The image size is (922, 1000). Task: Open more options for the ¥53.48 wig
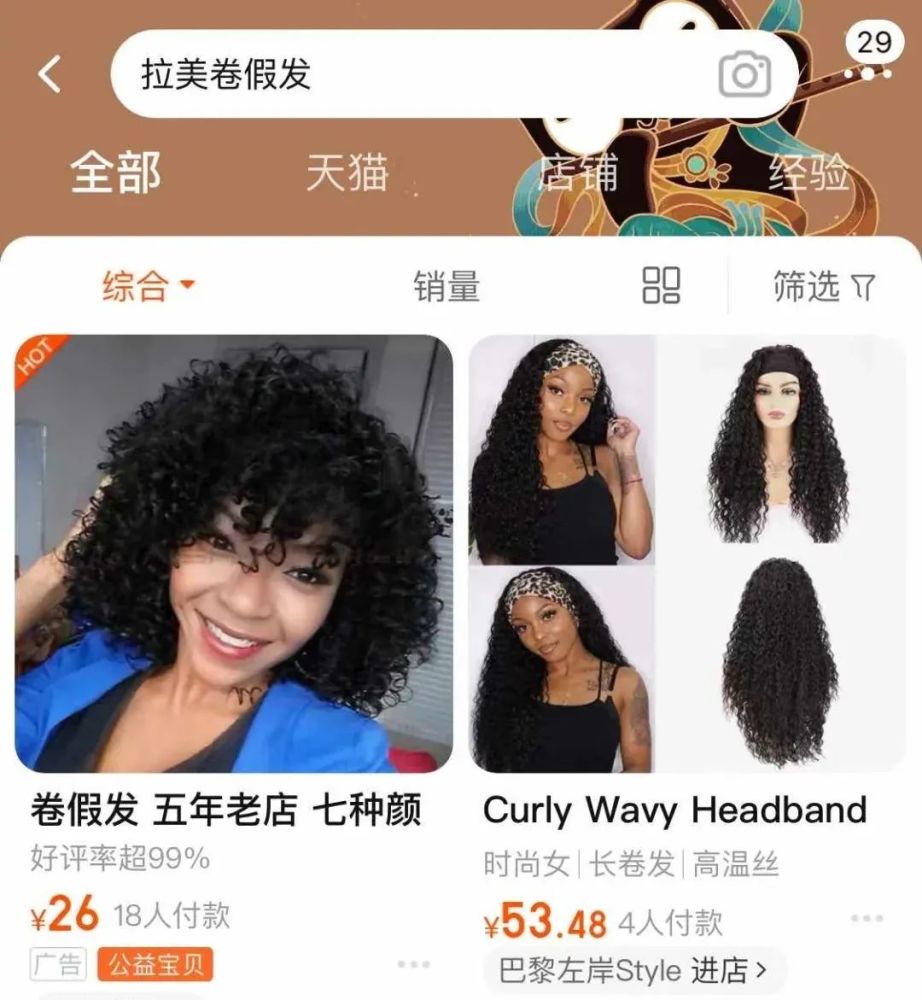pyautogui.click(x=866, y=918)
